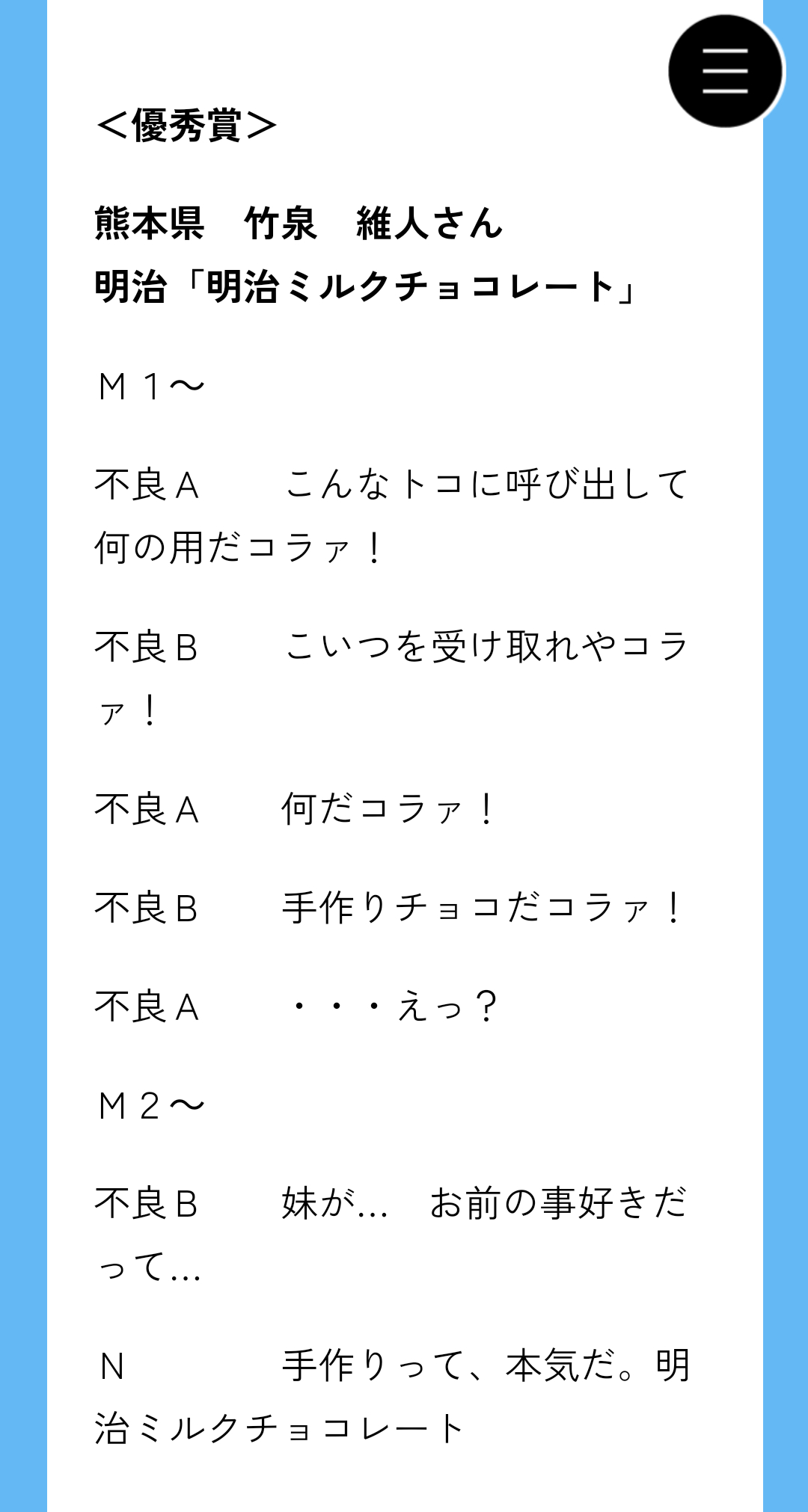This screenshot has width=808, height=1512.
Task: Tap the 熊本県　竹泉　維人さん name line
Action: (296, 223)
